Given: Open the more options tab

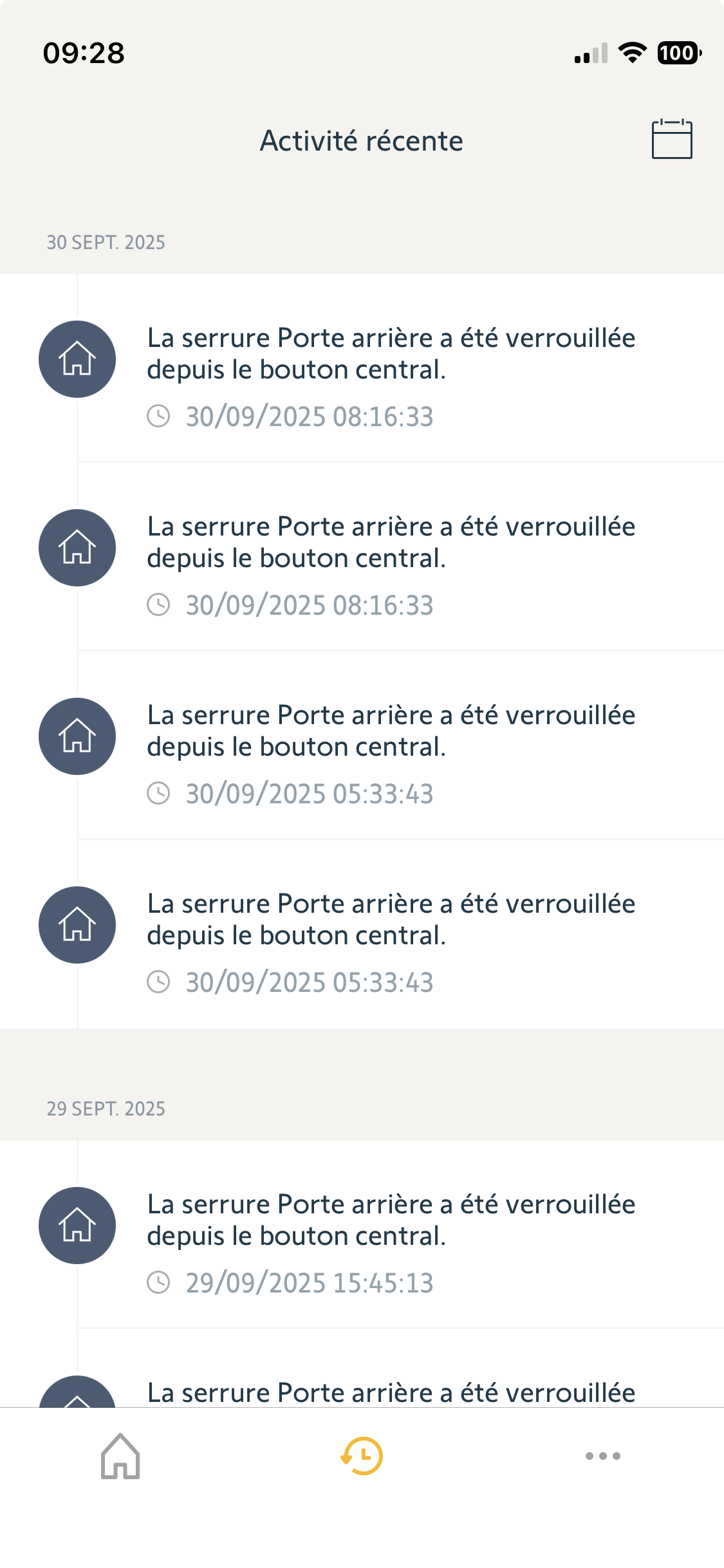Looking at the screenshot, I should click(602, 1456).
